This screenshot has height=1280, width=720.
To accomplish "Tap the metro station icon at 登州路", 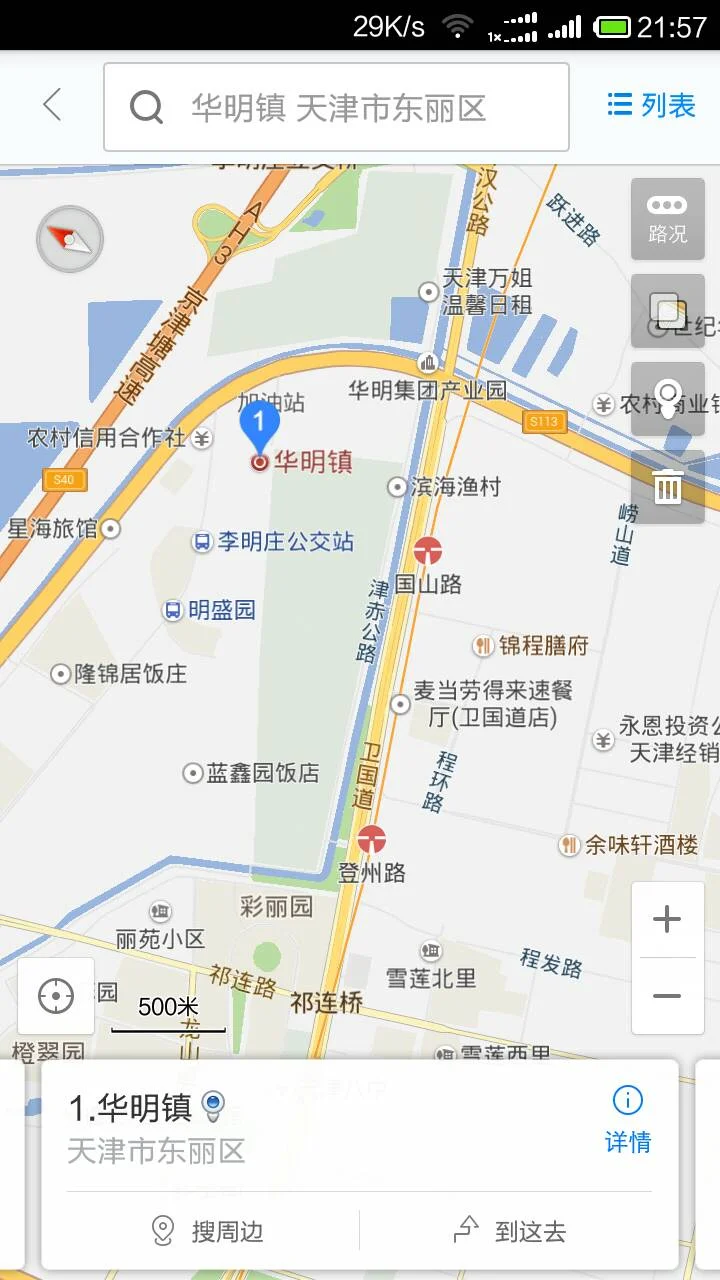I will pyautogui.click(x=371, y=840).
